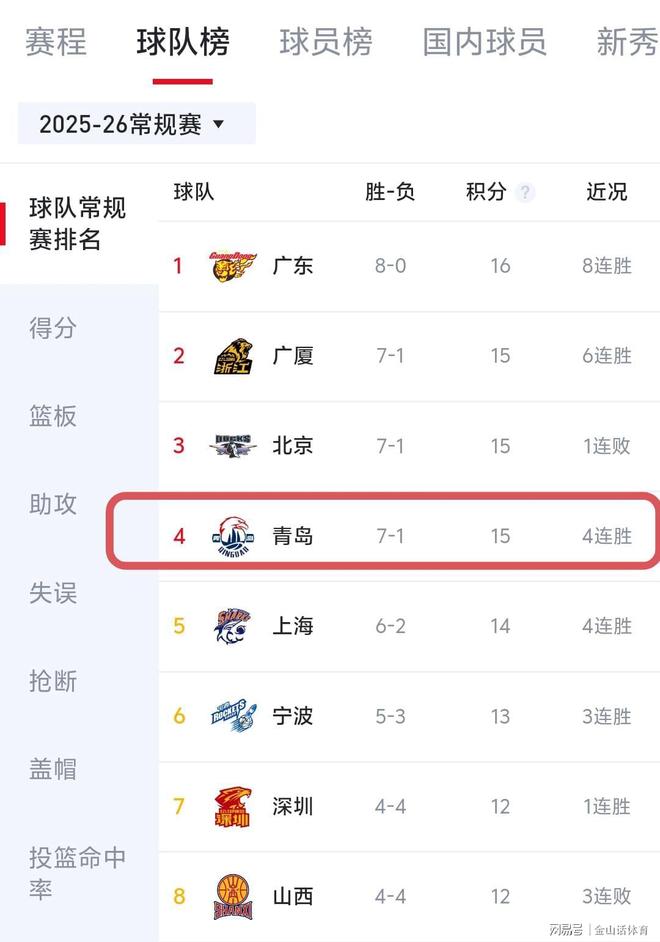Open the 篮板 ranking category
Viewport: 660px width, 942px height.
(x=53, y=416)
